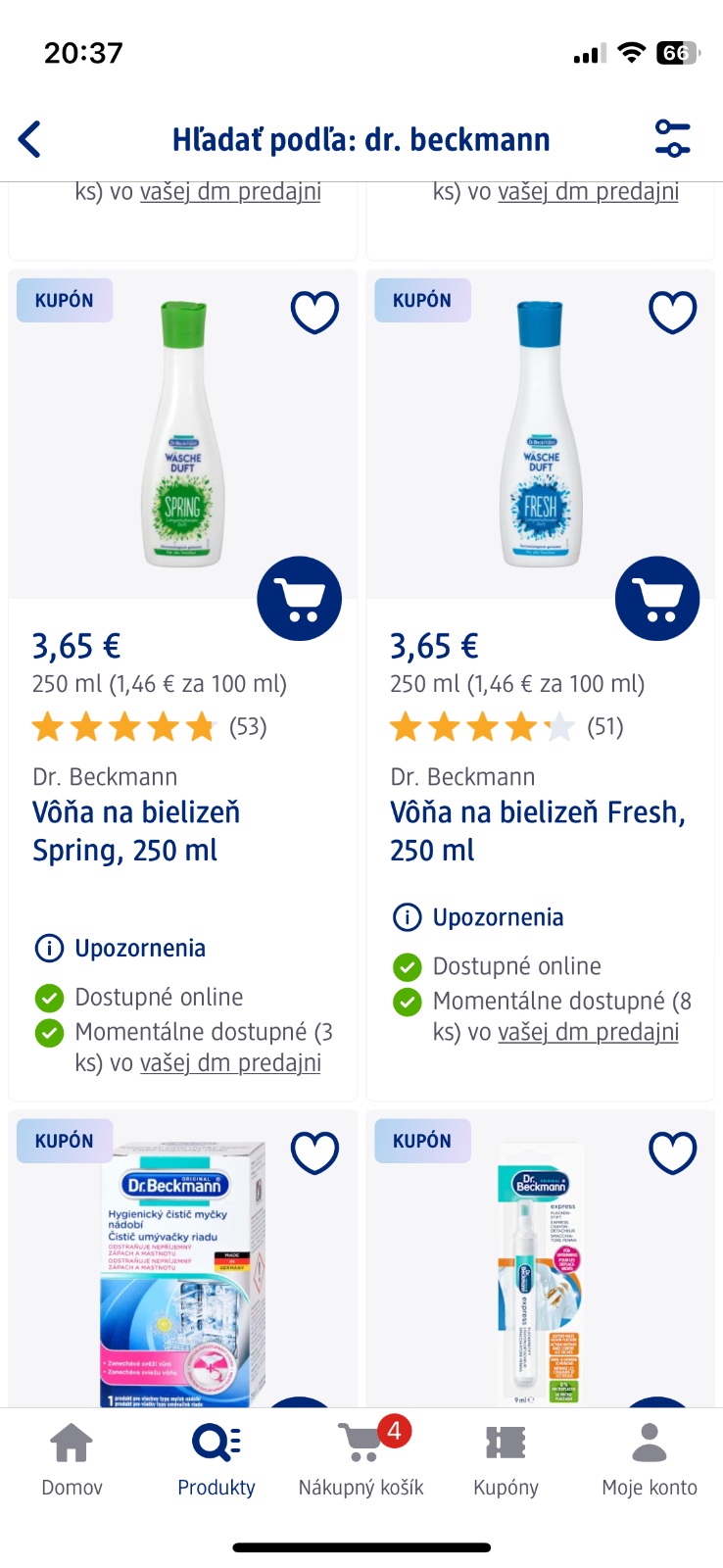
Task: Add Vôňa na bielizeň Fresh to cart
Action: pyautogui.click(x=656, y=599)
